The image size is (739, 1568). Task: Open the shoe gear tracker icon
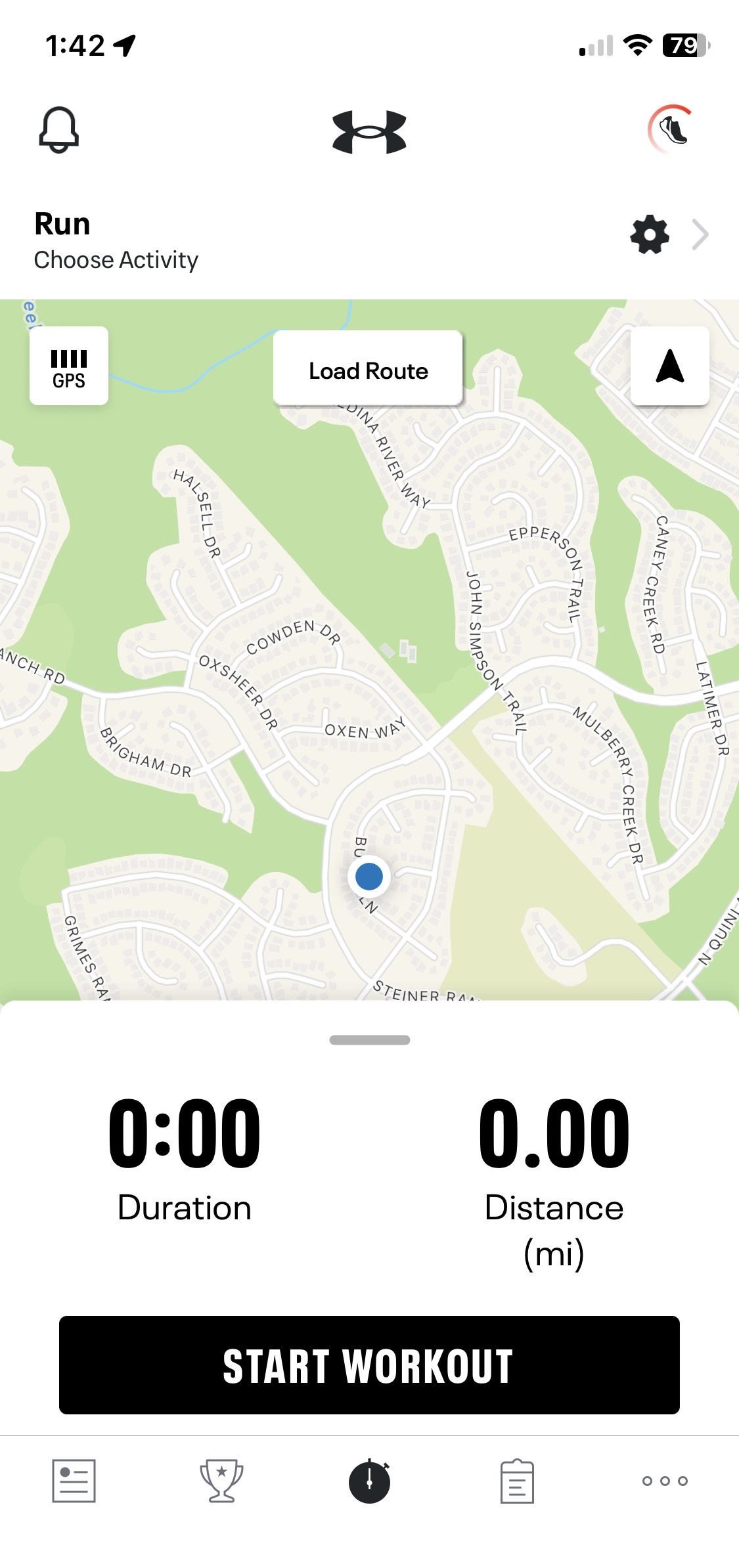point(670,129)
